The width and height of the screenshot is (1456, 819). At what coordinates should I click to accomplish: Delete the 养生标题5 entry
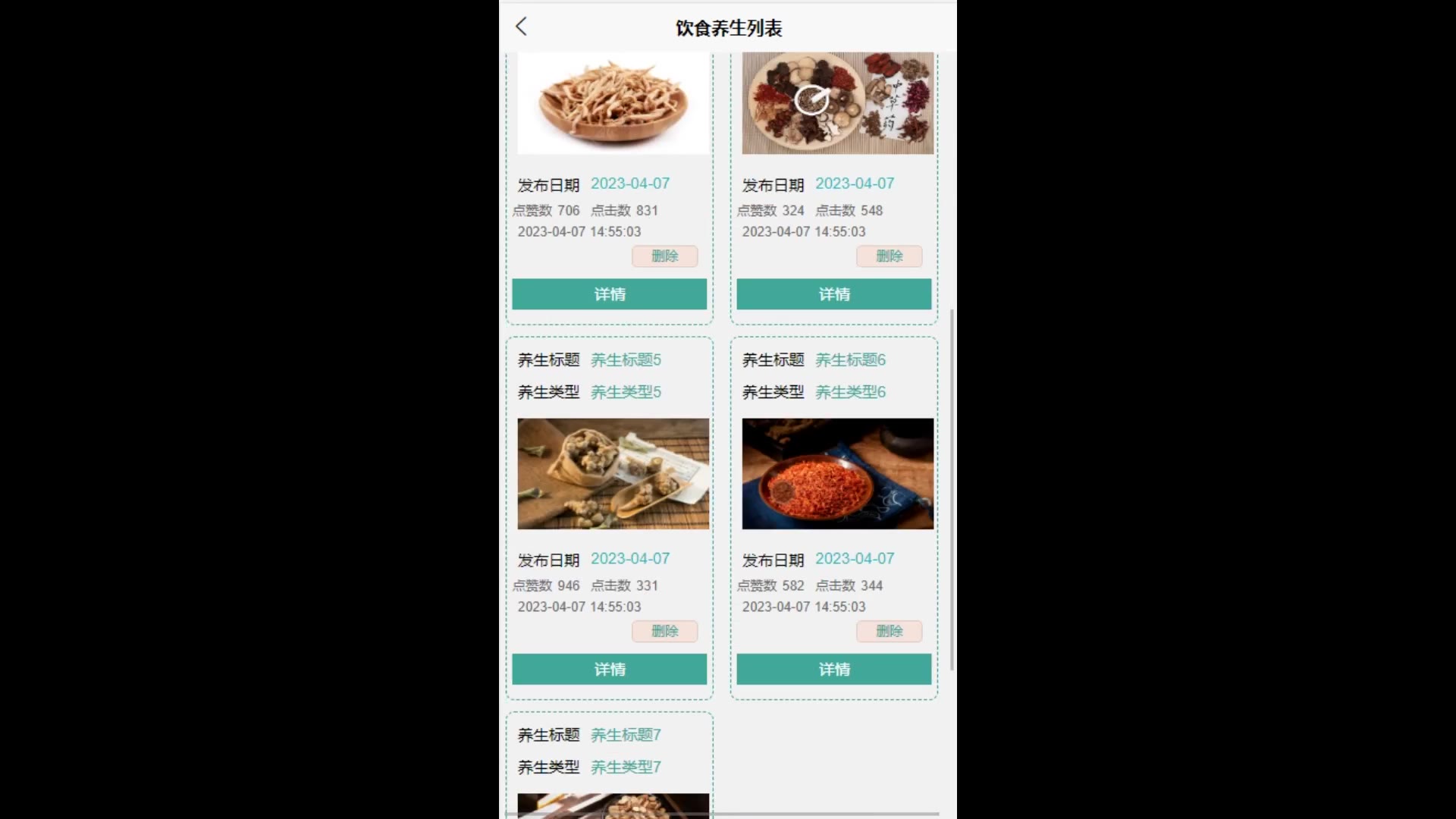pos(664,631)
